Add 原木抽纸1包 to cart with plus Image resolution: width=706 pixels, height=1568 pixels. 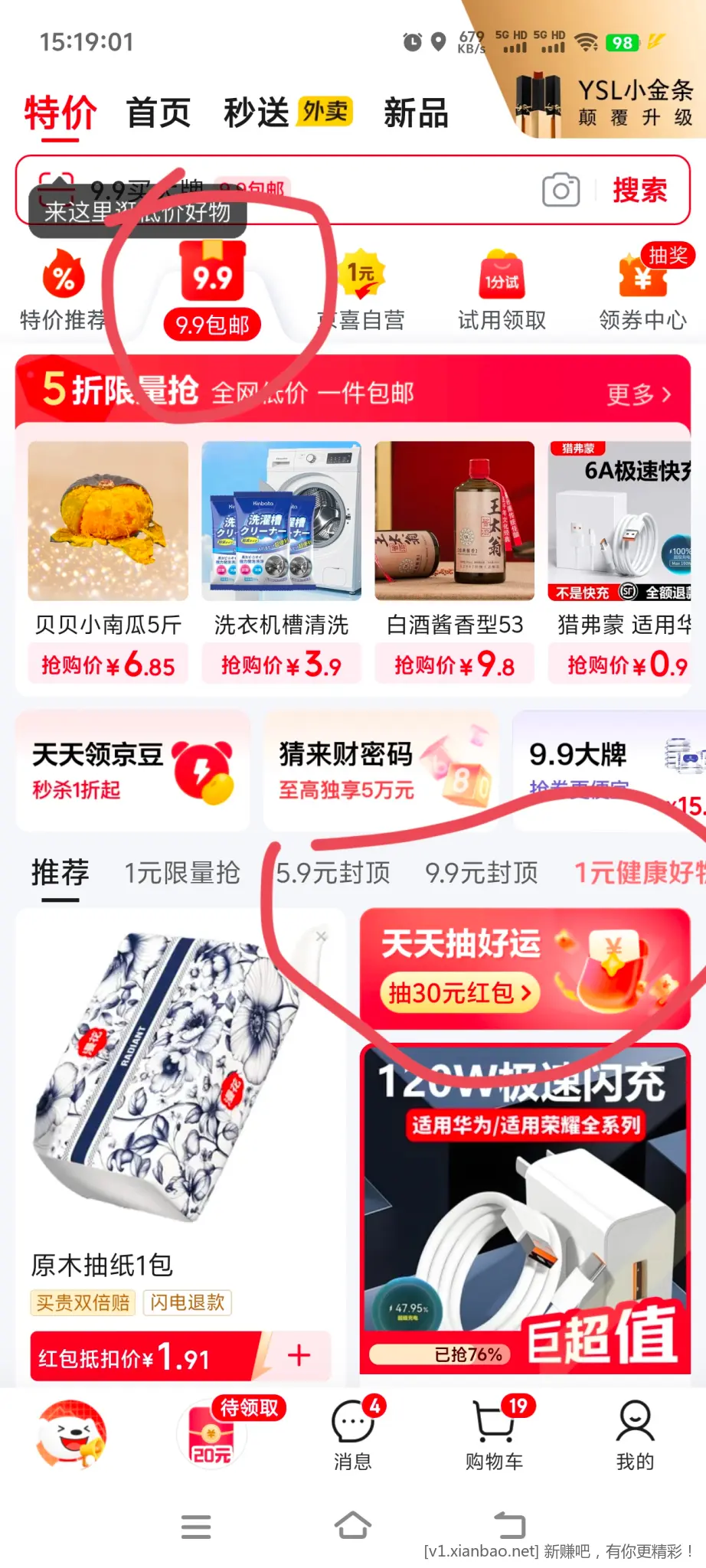tap(299, 1355)
